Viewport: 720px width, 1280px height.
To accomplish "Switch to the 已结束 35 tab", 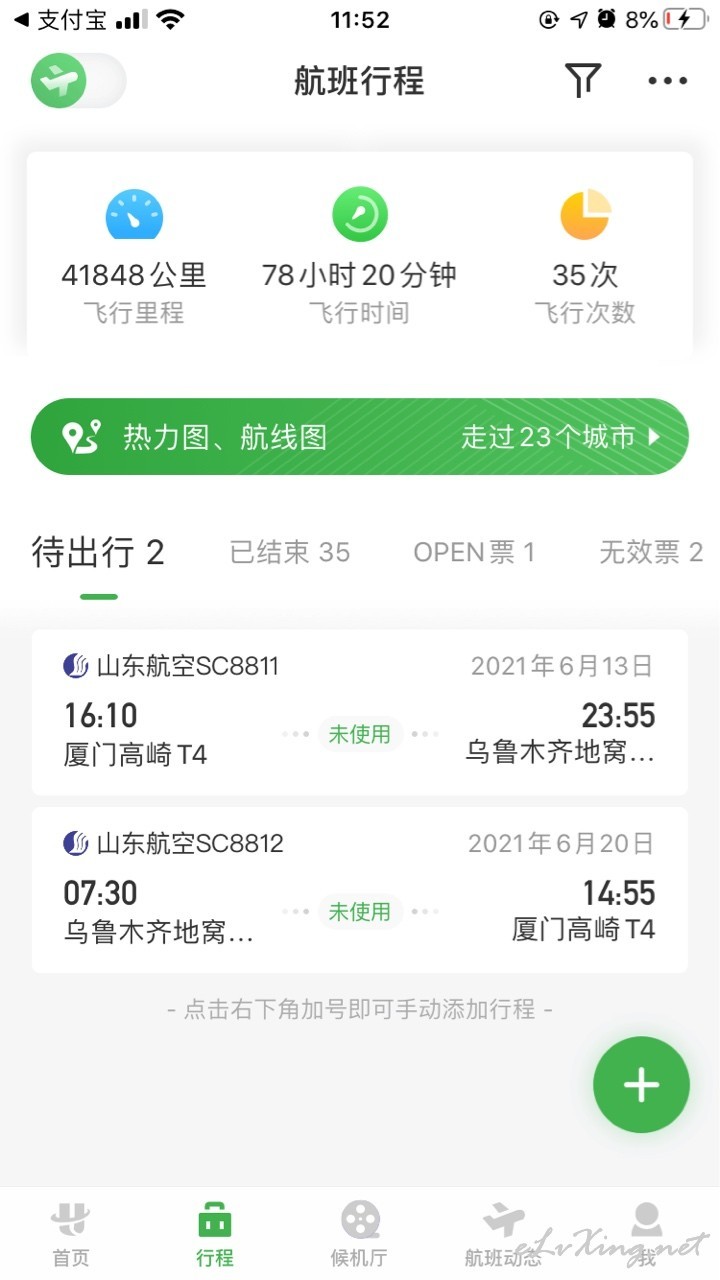I will 290,552.
